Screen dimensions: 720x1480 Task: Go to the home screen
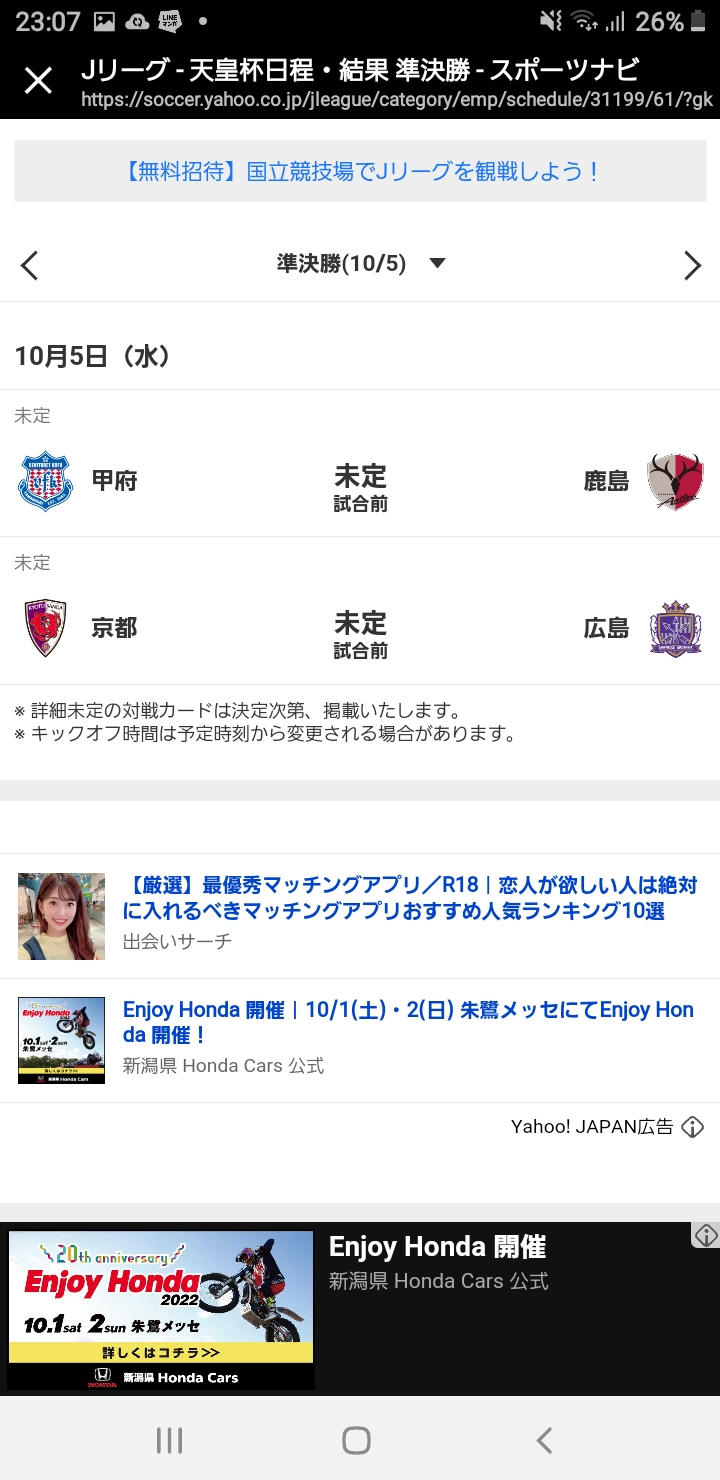point(356,1440)
